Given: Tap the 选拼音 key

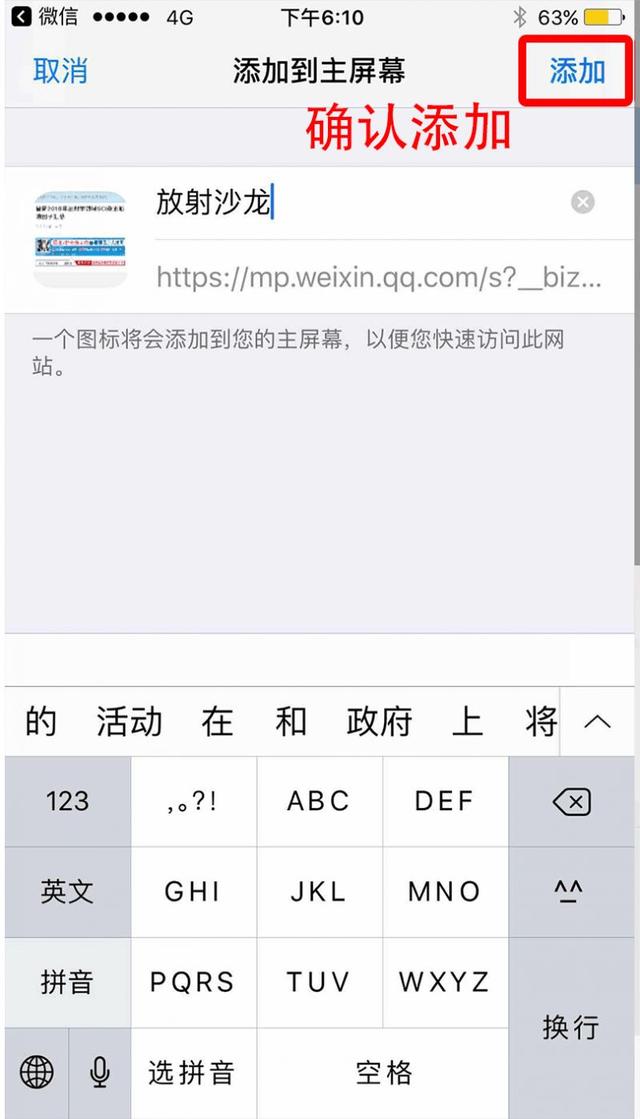Looking at the screenshot, I should pos(193,1073).
